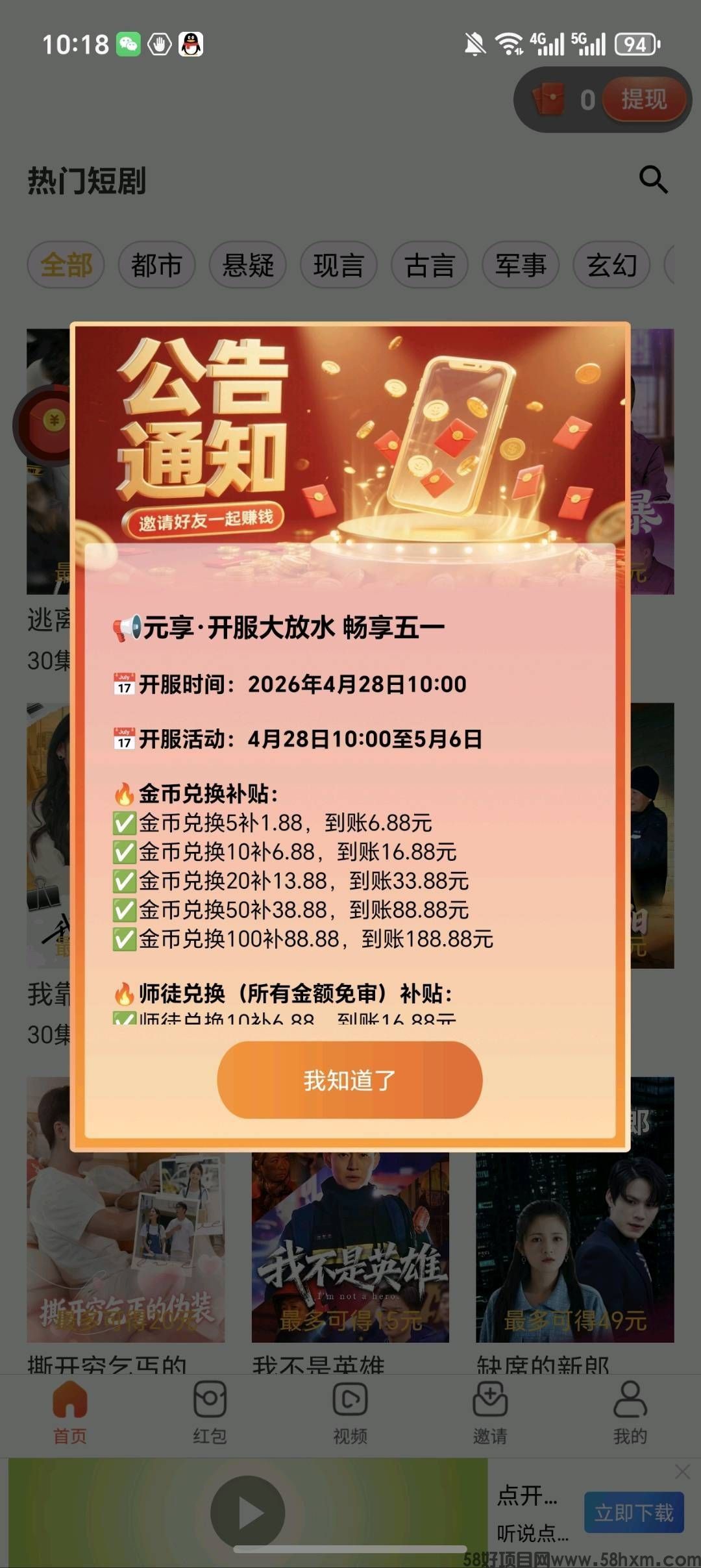Screen dimensions: 701x1568
Task: Go to the 我的 profile tab
Action: [x=630, y=1412]
